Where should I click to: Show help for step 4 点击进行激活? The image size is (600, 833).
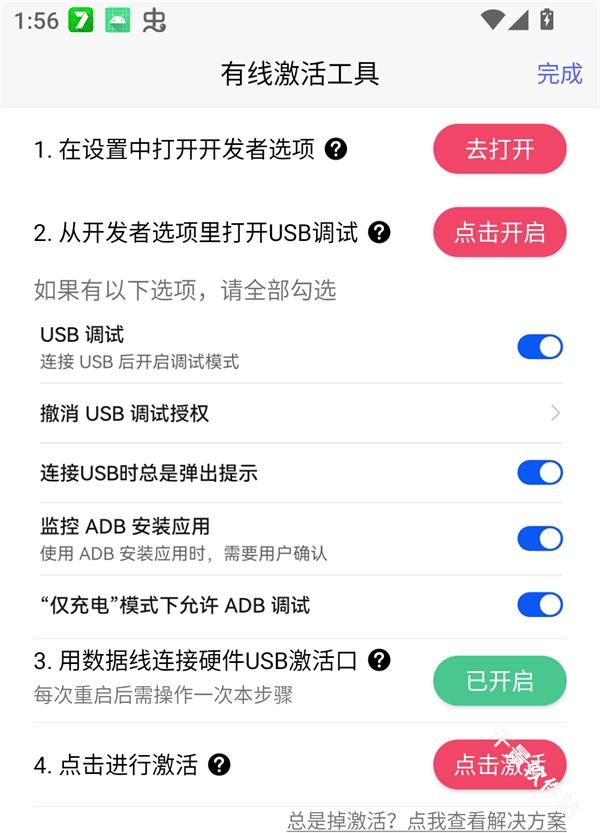click(219, 766)
